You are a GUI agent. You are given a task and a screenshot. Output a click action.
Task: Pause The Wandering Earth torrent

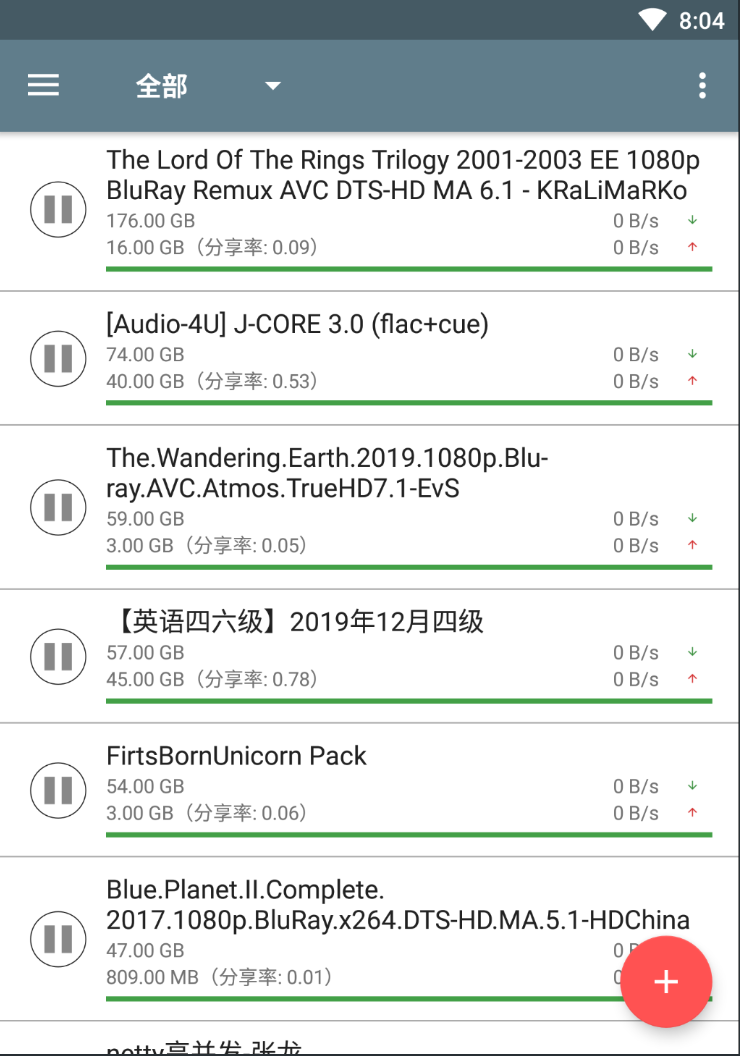point(58,507)
